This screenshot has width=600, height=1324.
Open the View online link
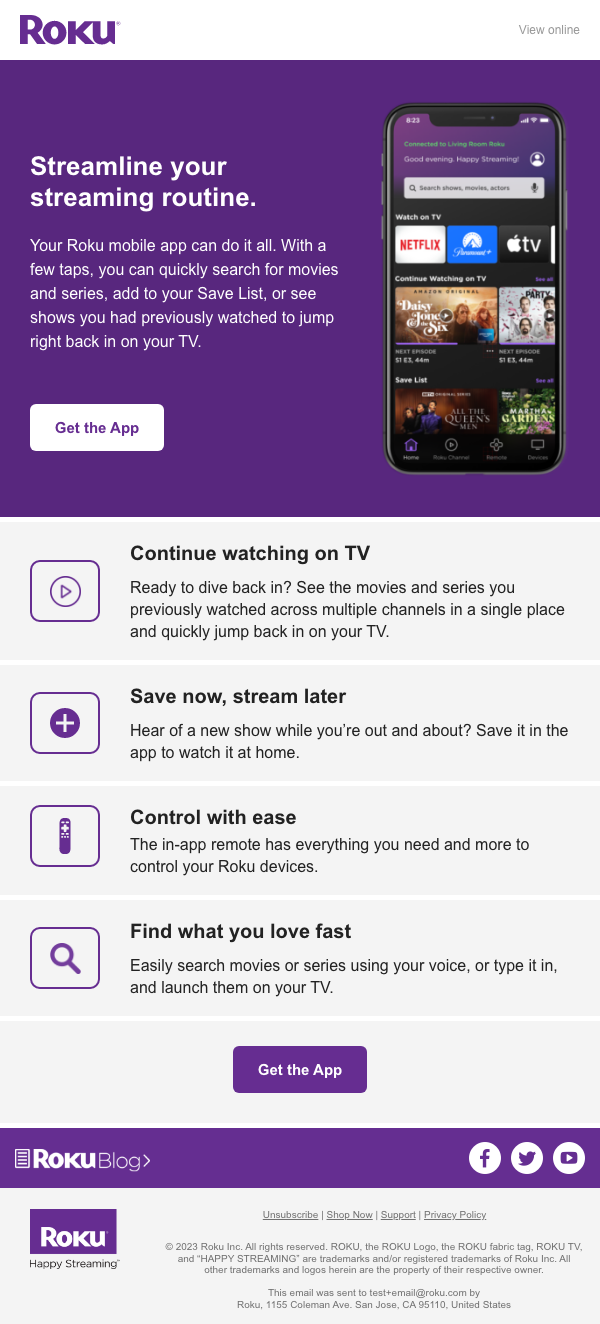[549, 30]
